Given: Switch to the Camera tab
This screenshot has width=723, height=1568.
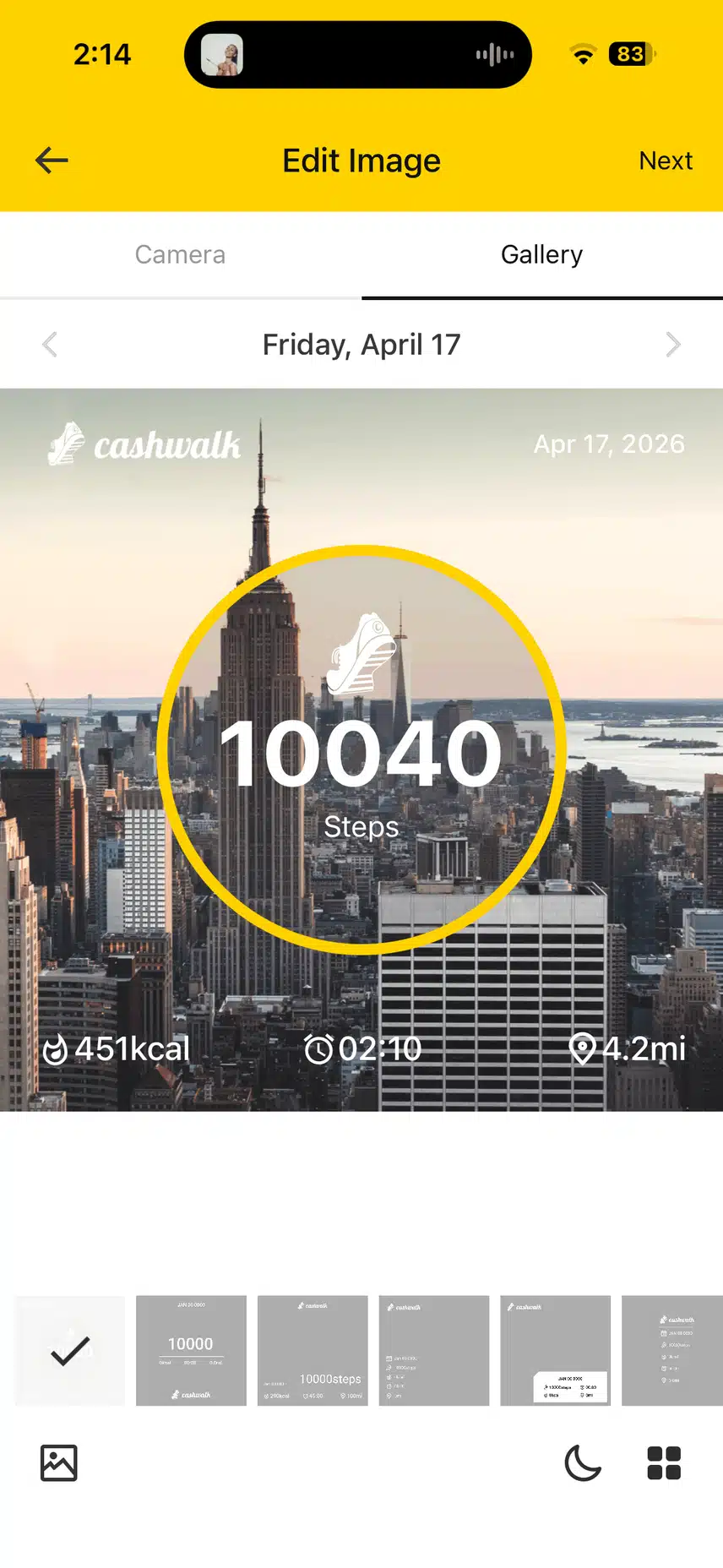Looking at the screenshot, I should click(x=180, y=254).
